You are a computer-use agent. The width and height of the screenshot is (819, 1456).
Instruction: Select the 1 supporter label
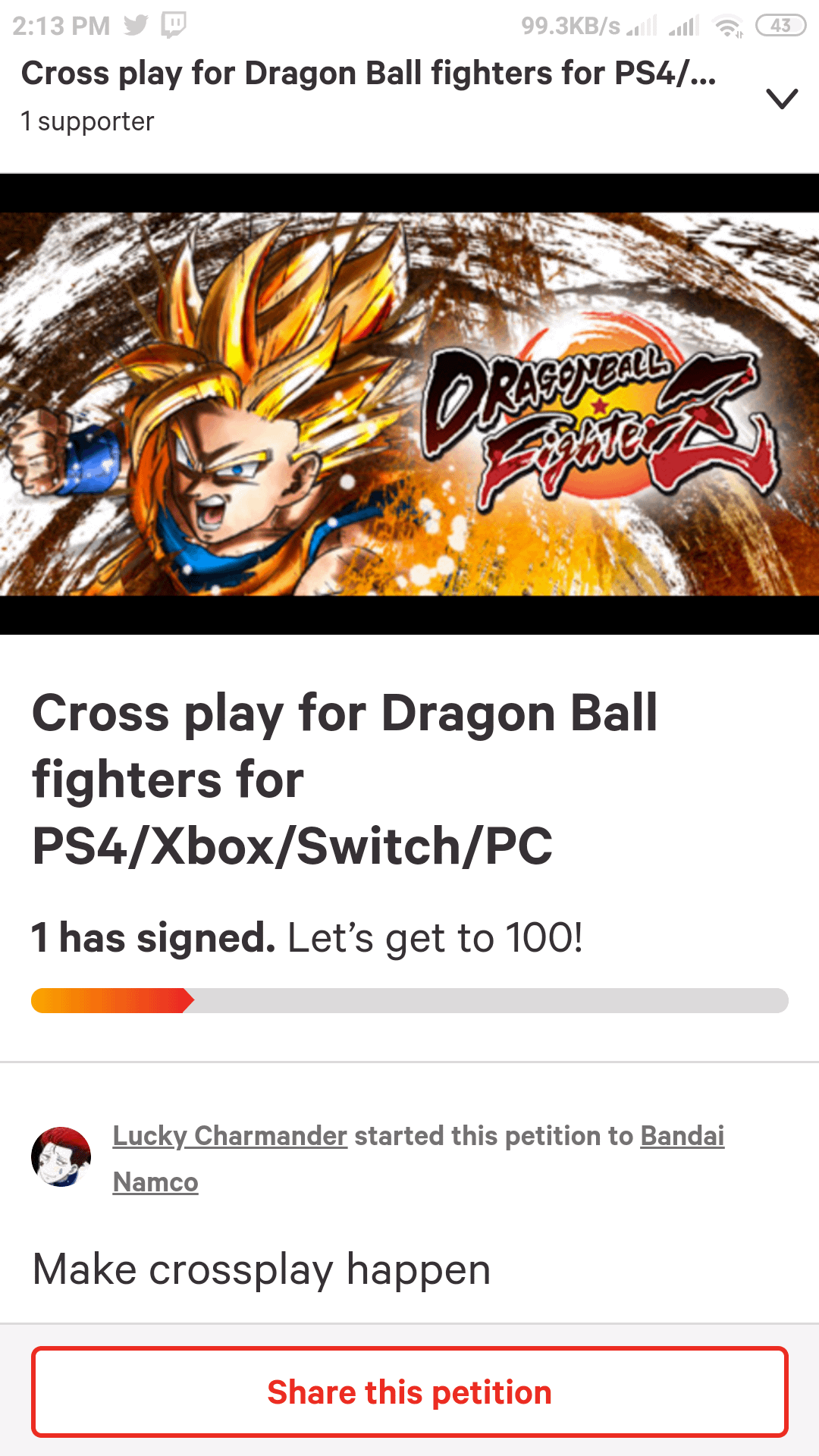[x=87, y=120]
